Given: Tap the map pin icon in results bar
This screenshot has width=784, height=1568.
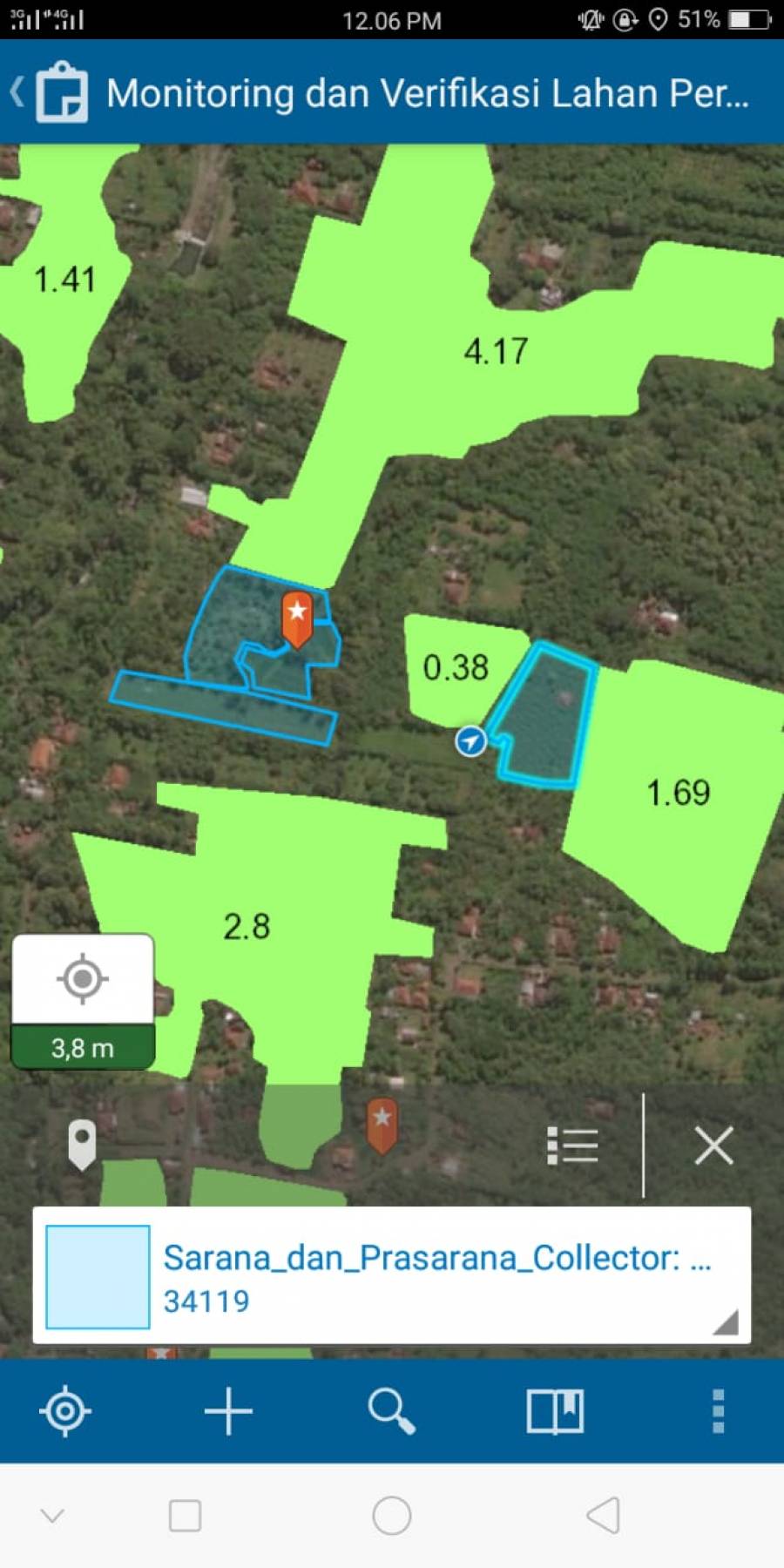Looking at the screenshot, I should [82, 1144].
